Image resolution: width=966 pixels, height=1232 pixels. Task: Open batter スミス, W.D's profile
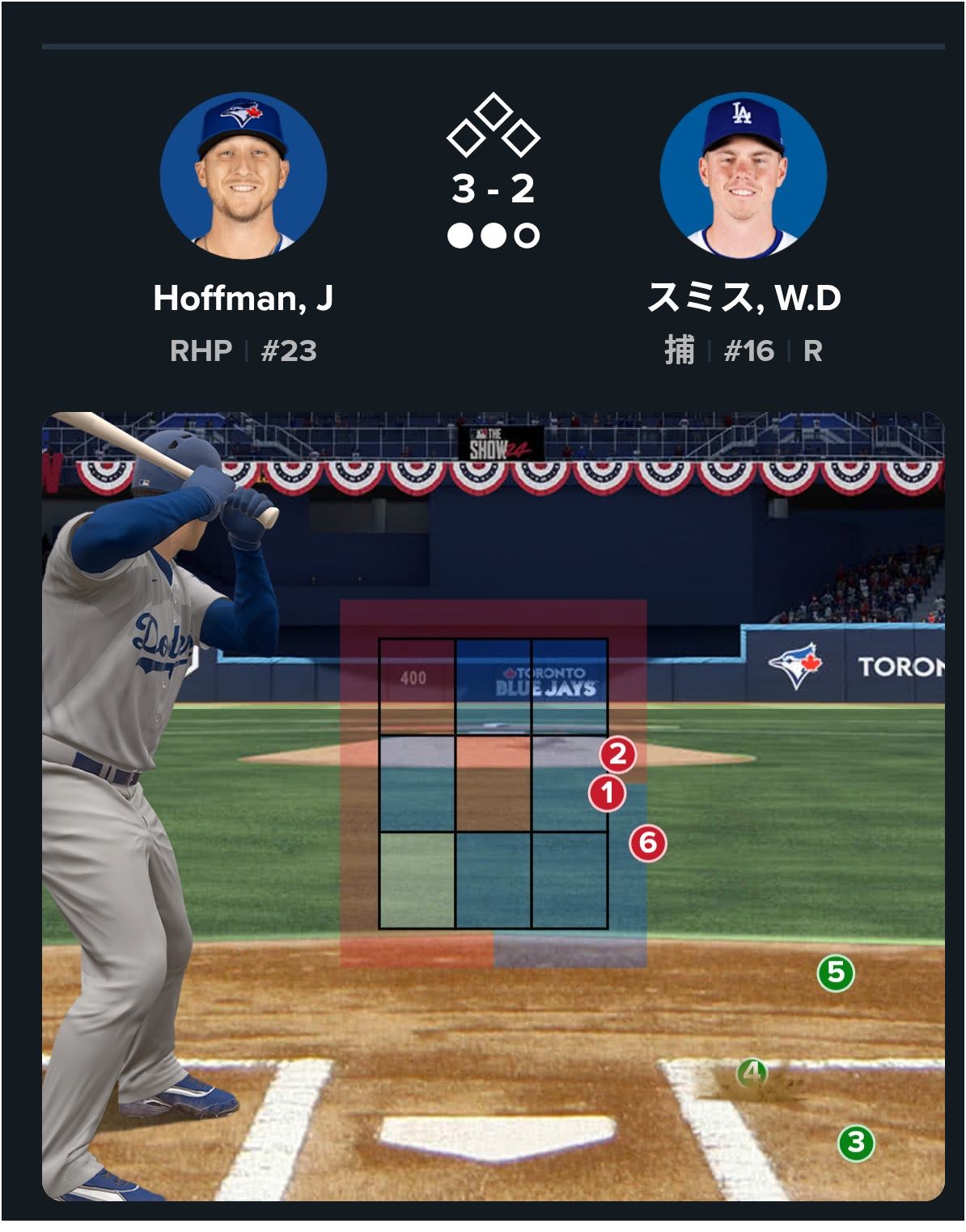(743, 176)
